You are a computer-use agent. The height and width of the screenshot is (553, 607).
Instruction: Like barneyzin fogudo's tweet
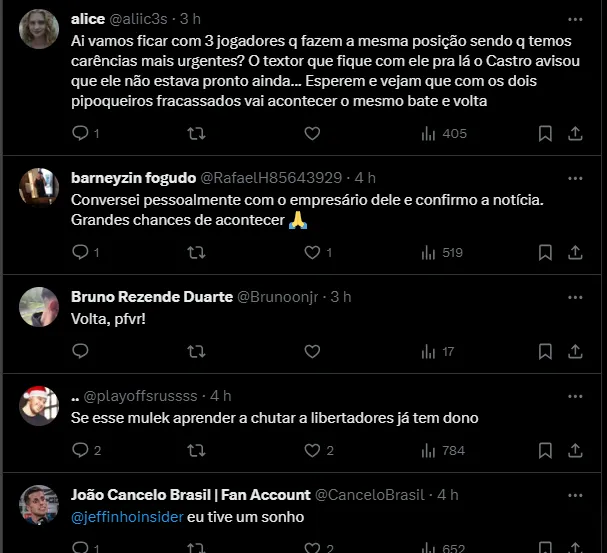pos(311,252)
